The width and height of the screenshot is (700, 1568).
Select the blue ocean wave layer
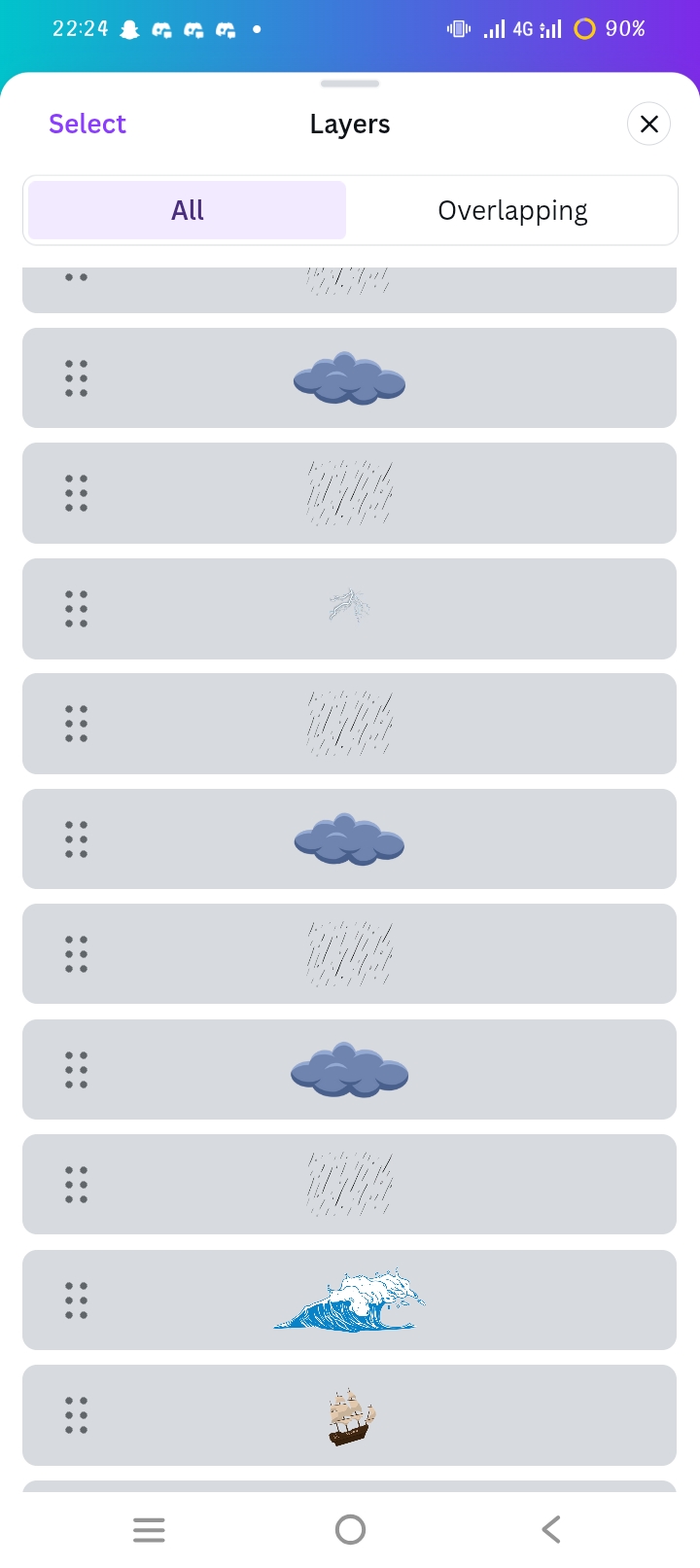tap(349, 1300)
